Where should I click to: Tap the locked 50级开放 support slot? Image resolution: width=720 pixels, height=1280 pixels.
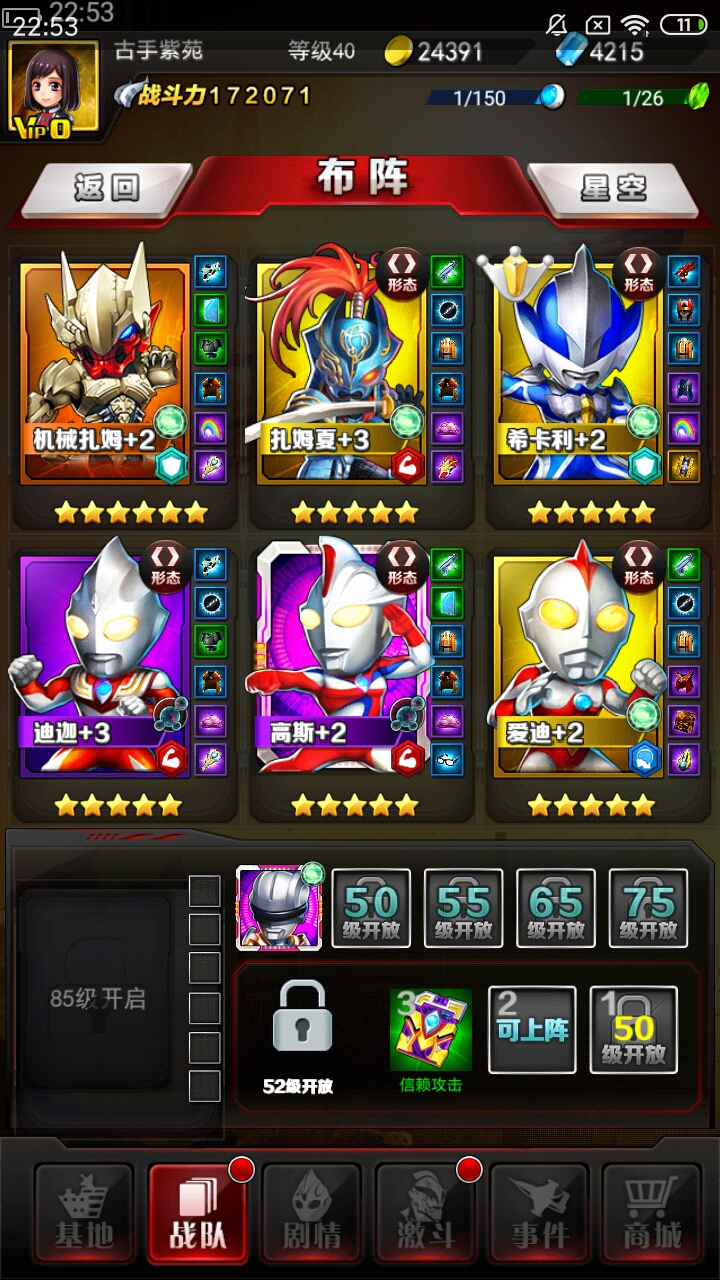click(x=371, y=907)
